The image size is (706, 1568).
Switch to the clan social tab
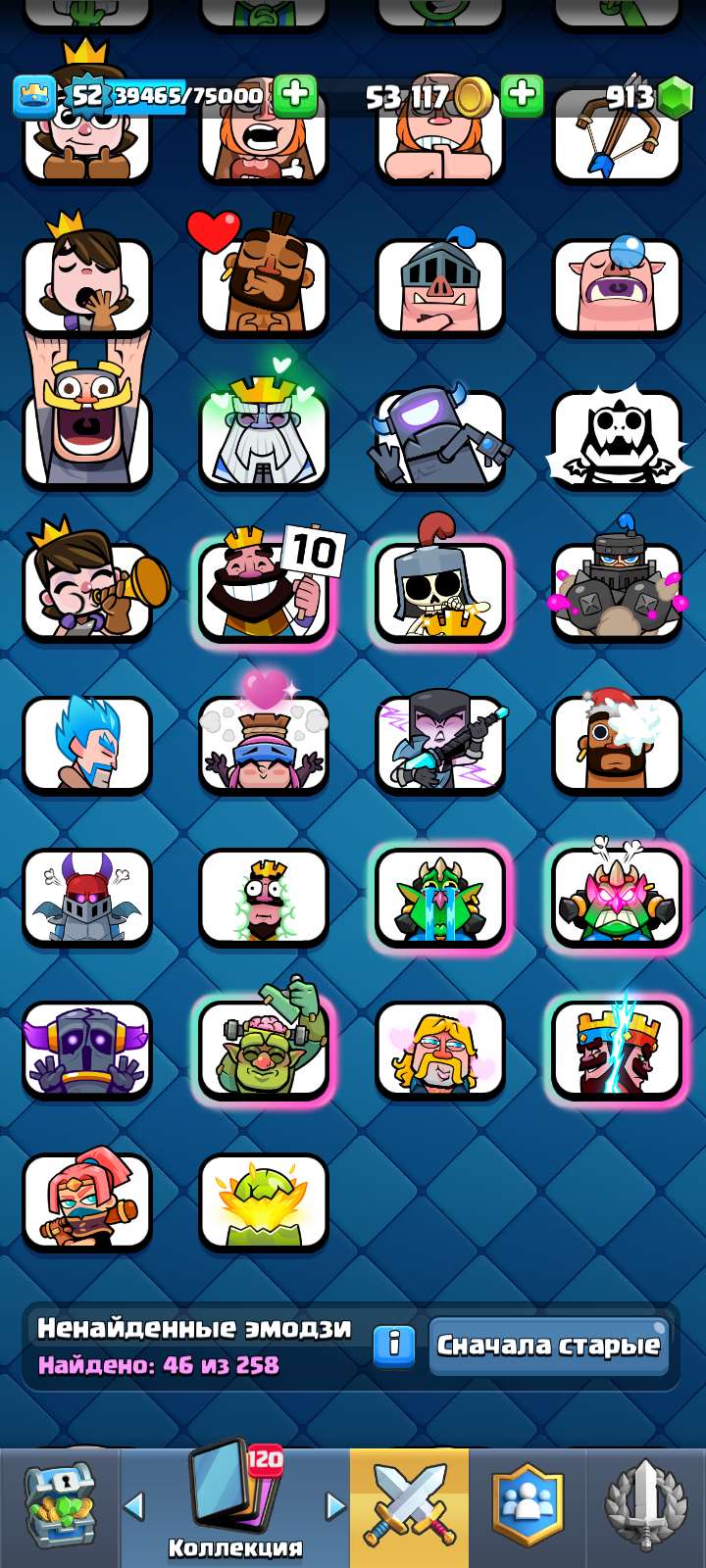coord(528,1507)
